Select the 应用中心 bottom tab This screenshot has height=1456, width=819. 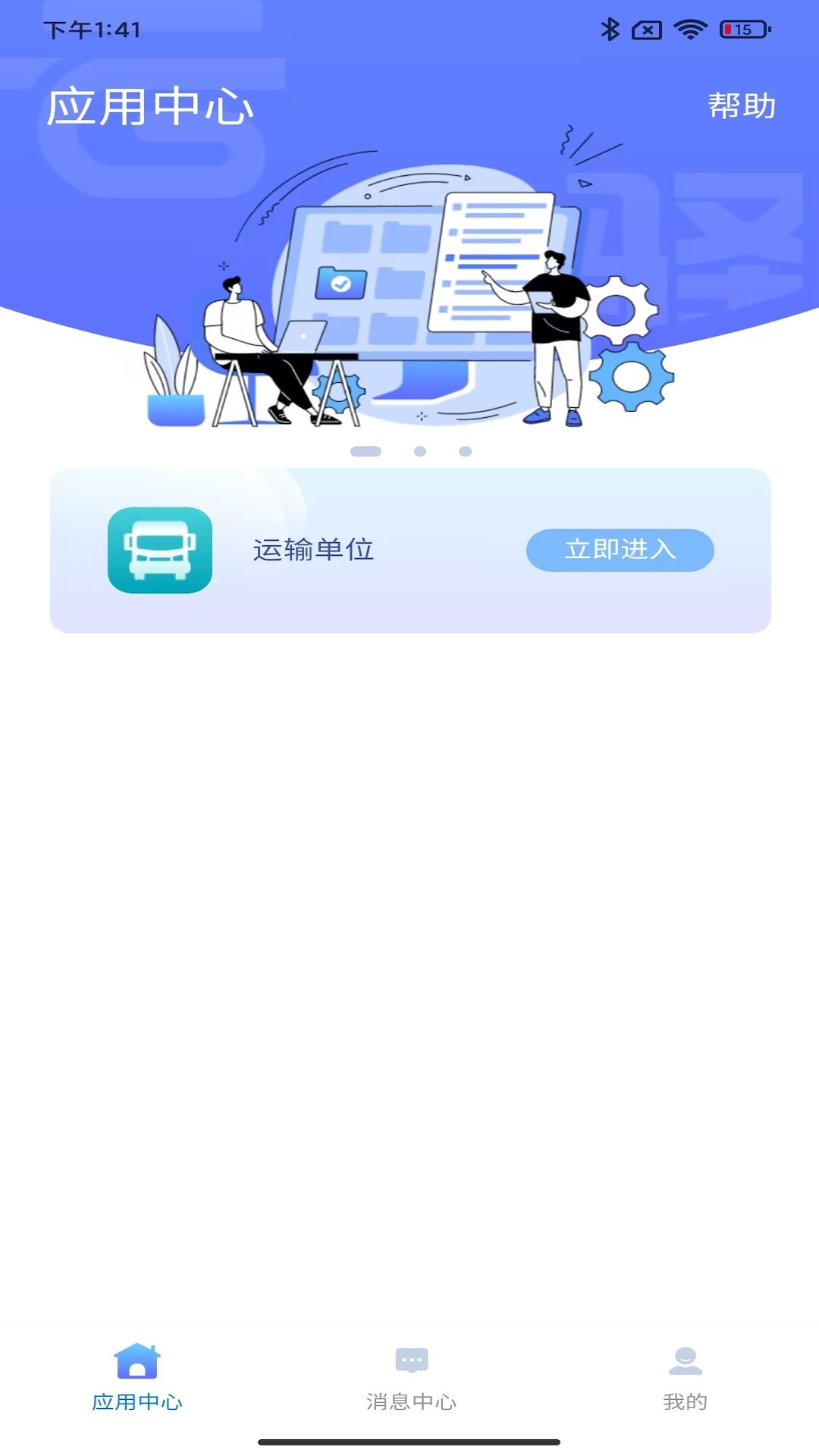pos(135,1399)
